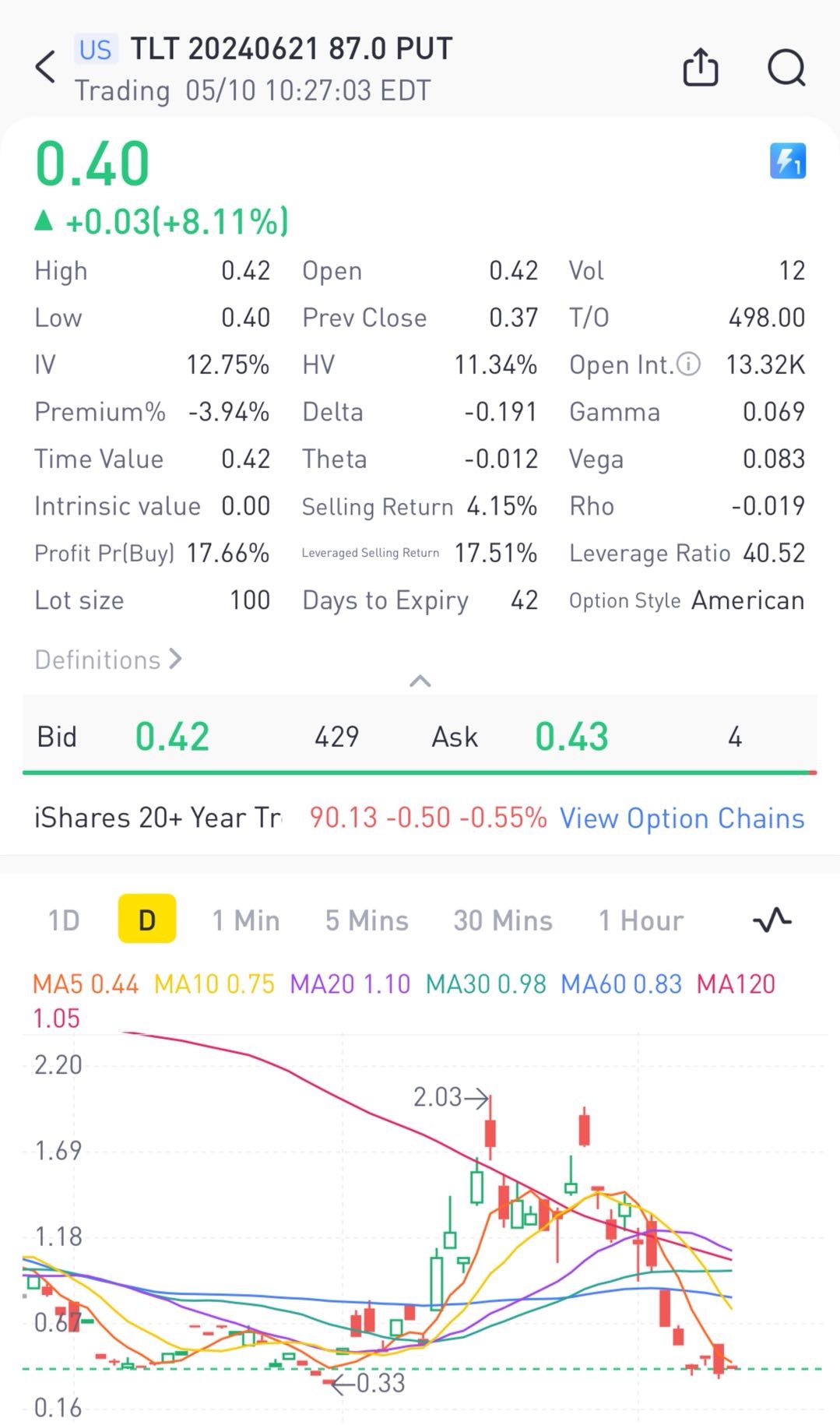840x1425 pixels.
Task: Open the Open Int. info icon
Action: tap(688, 364)
